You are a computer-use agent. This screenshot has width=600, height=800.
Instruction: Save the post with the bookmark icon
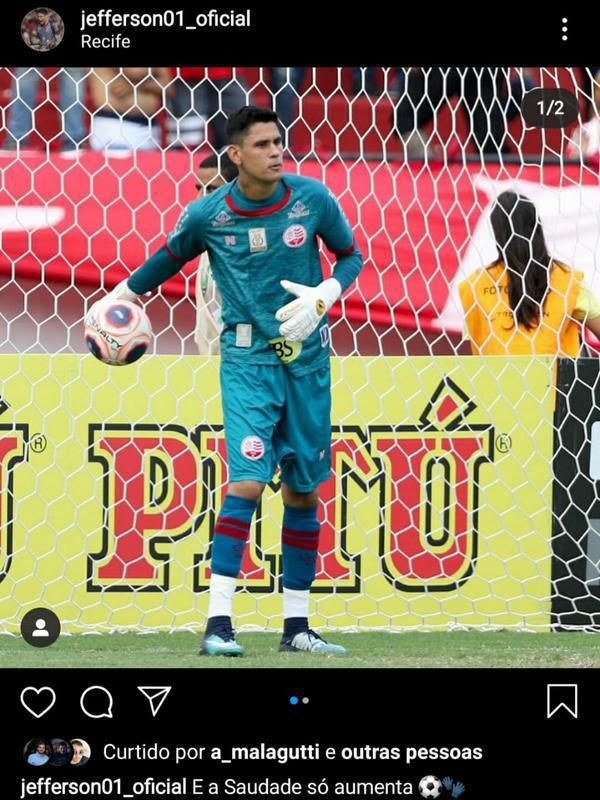[x=562, y=701]
